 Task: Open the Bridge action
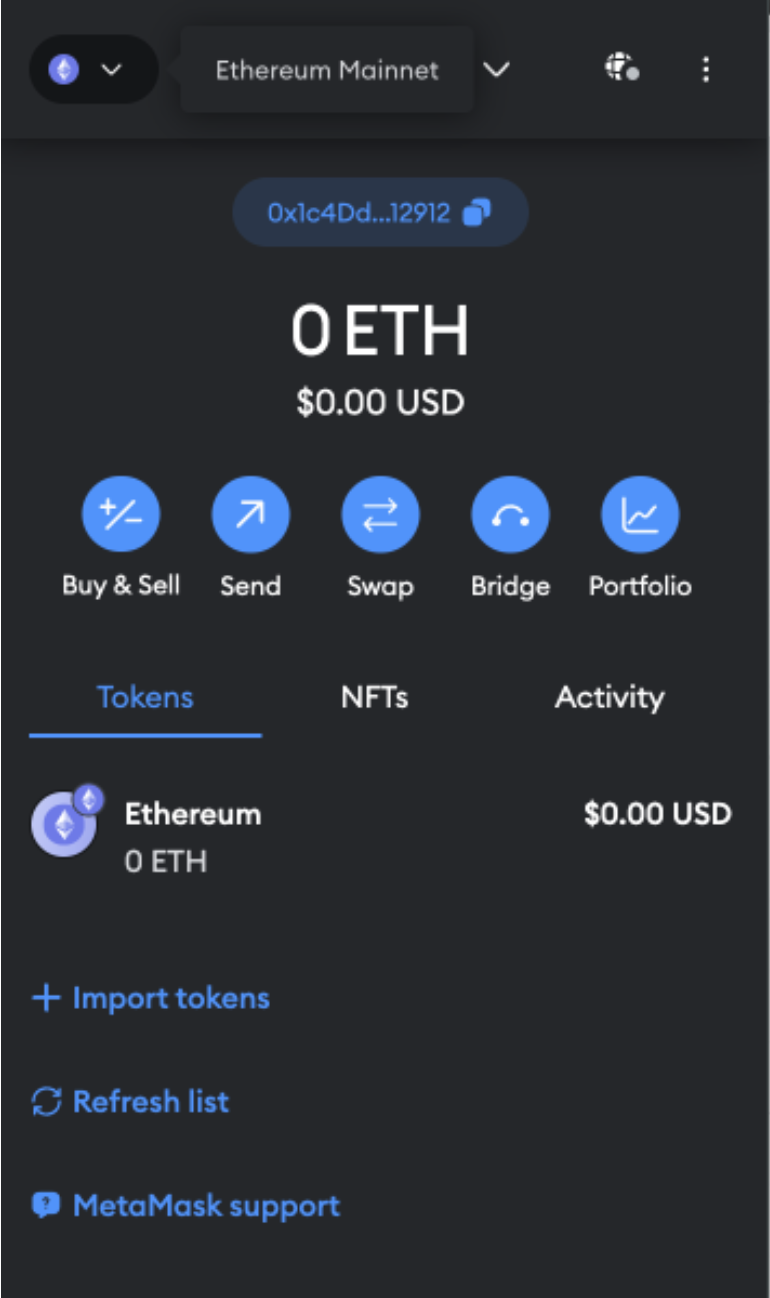click(510, 515)
